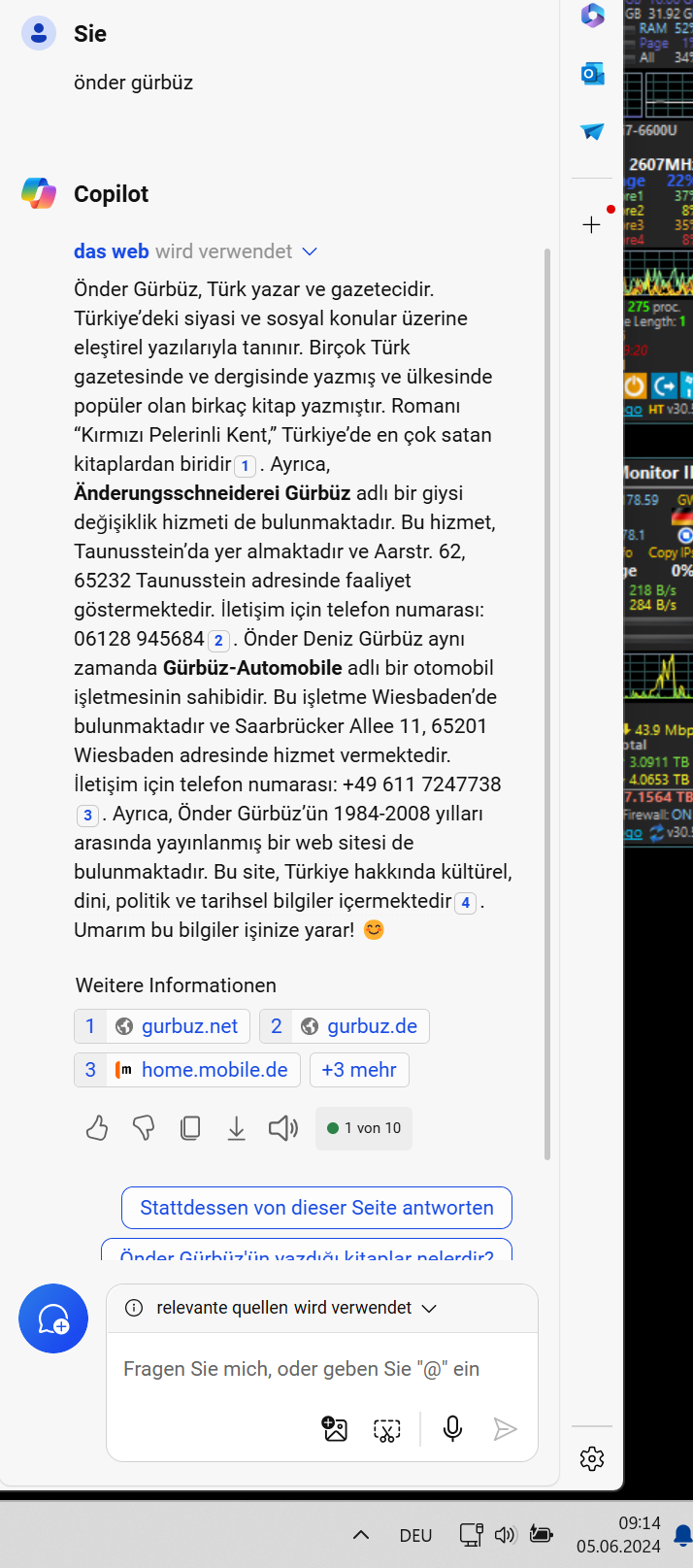Activate the microphone for voice input
693x1568 pixels.
452,1428
